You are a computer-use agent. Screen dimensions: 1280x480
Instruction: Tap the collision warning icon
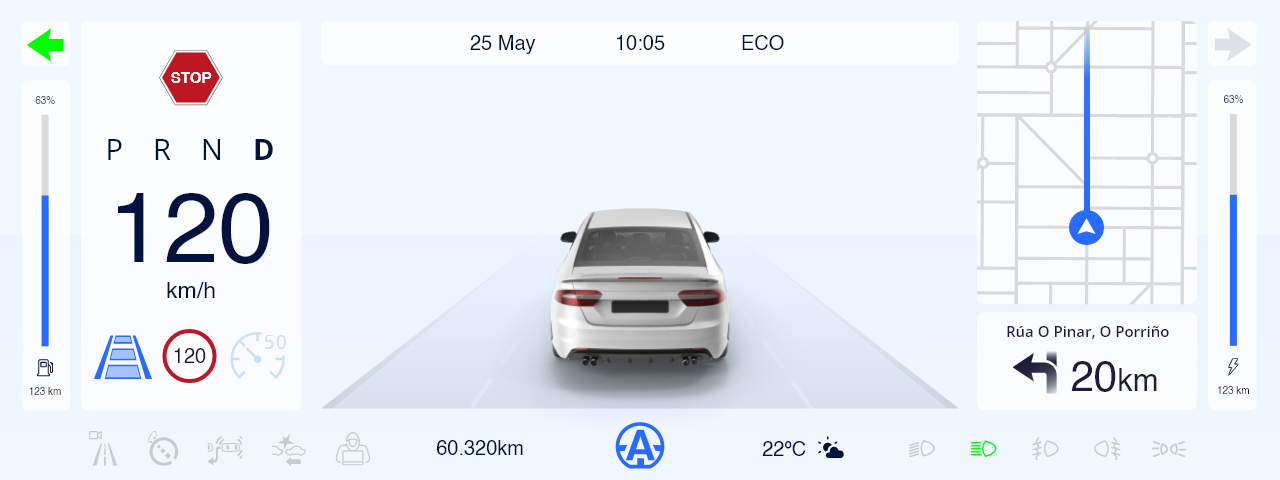click(x=288, y=449)
